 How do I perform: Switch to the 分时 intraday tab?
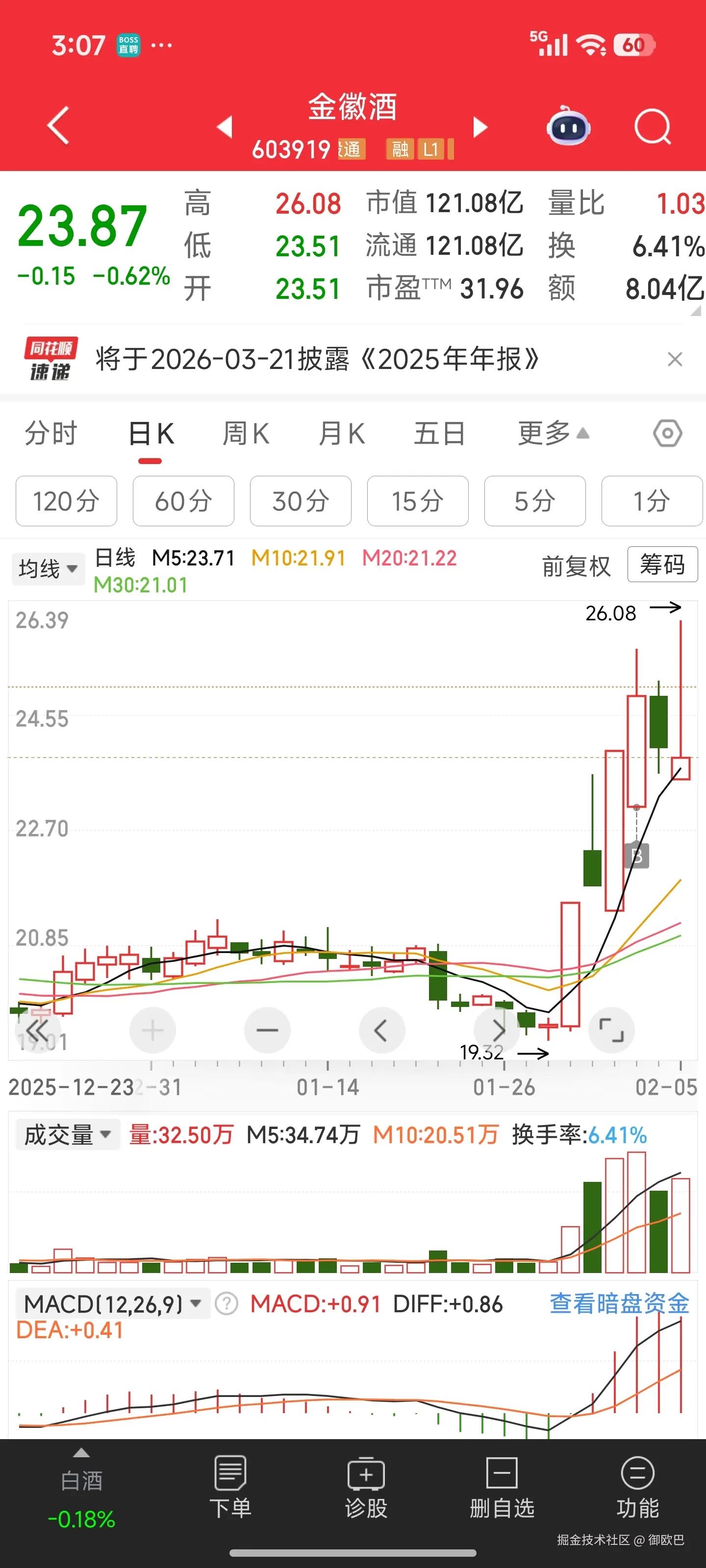51,434
